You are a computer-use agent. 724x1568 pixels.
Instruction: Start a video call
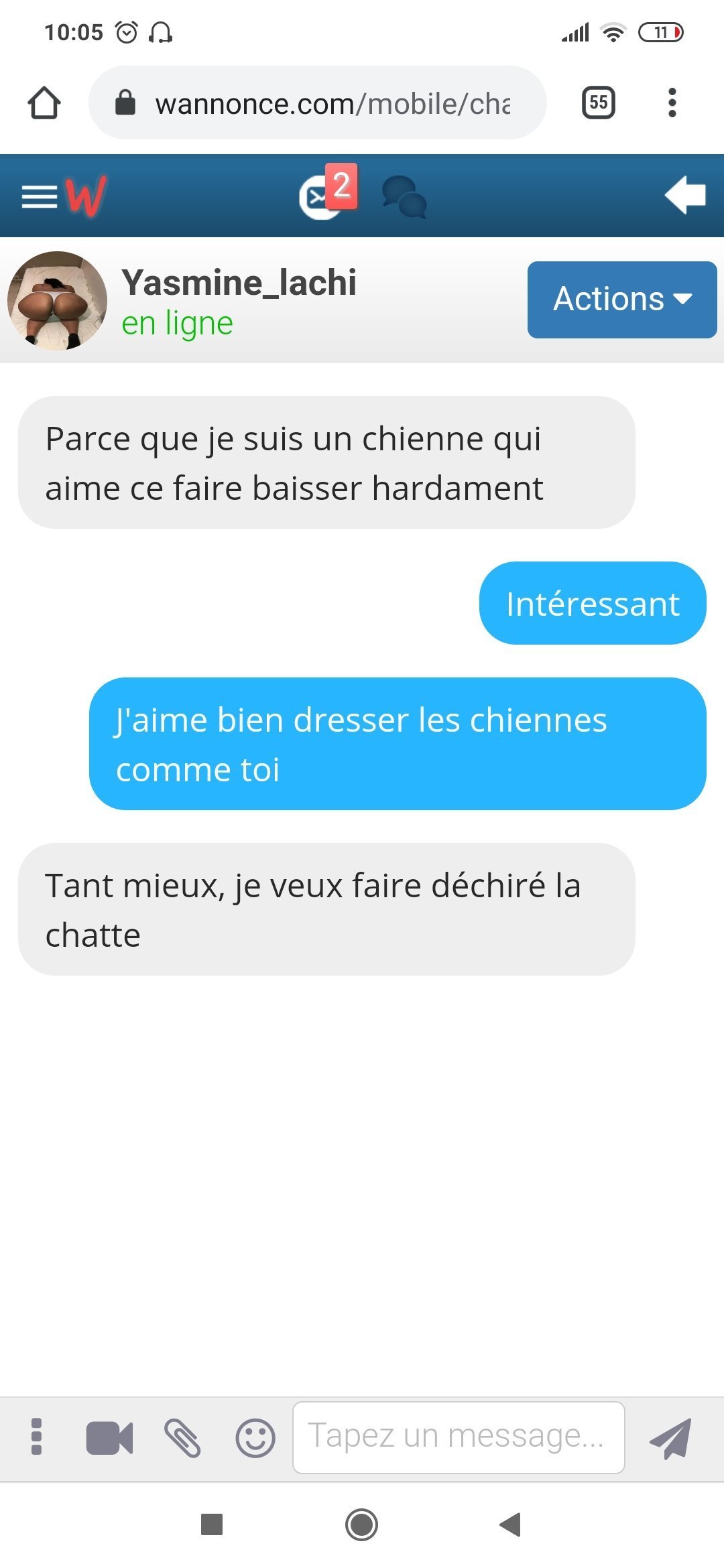coord(109,1438)
